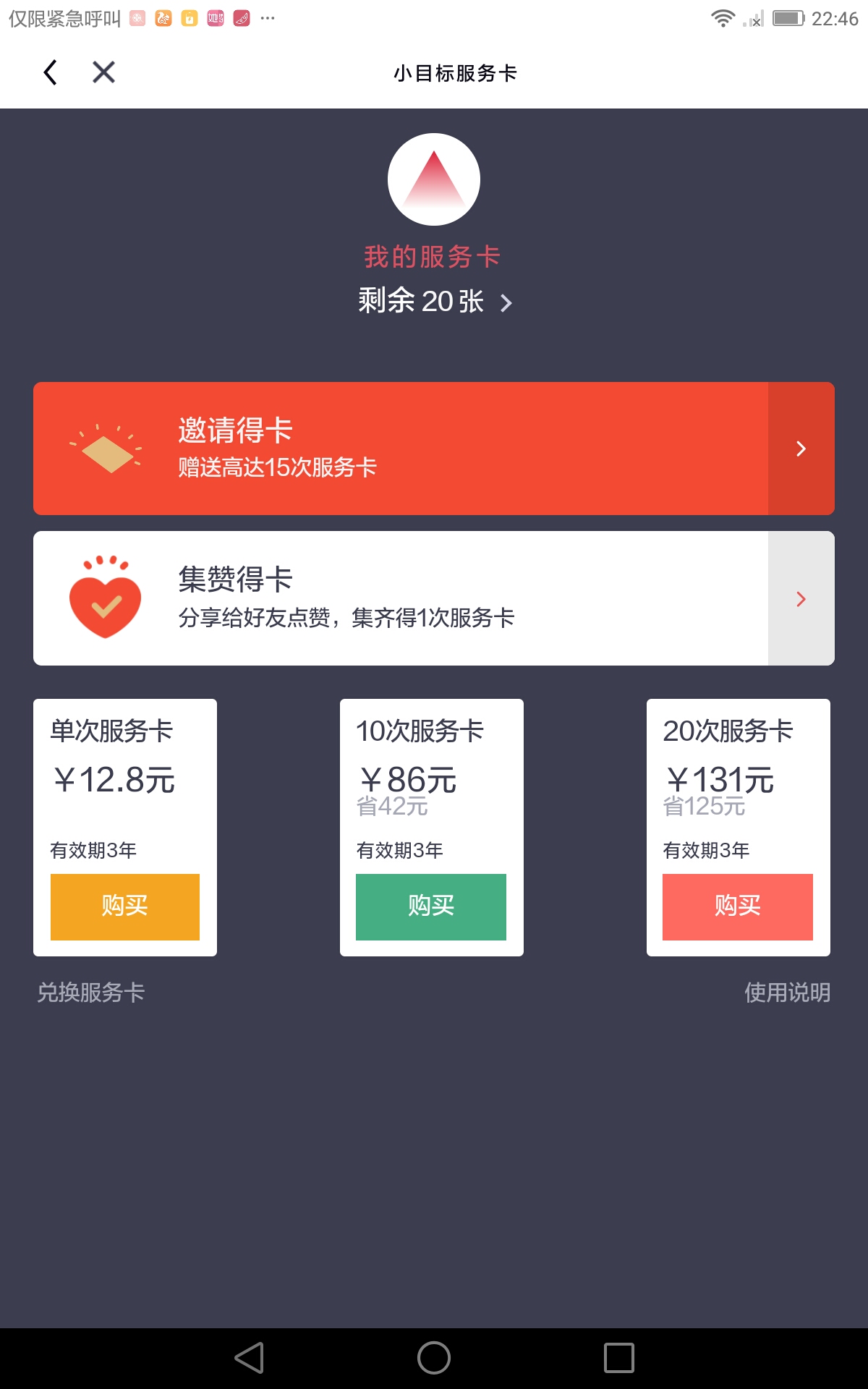Open the 集赞得卡 collect likes card
This screenshot has height=1389, width=868.
click(x=434, y=598)
